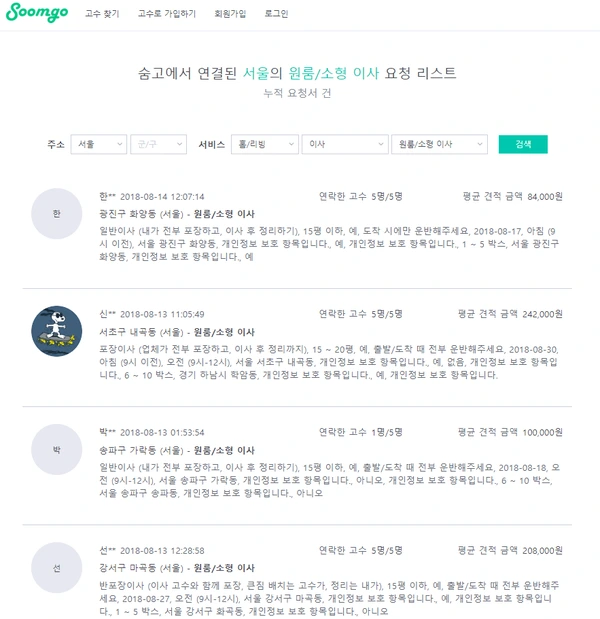600x619 pixels.
Task: Tap the Soomgo logo to go home
Action: [37, 13]
